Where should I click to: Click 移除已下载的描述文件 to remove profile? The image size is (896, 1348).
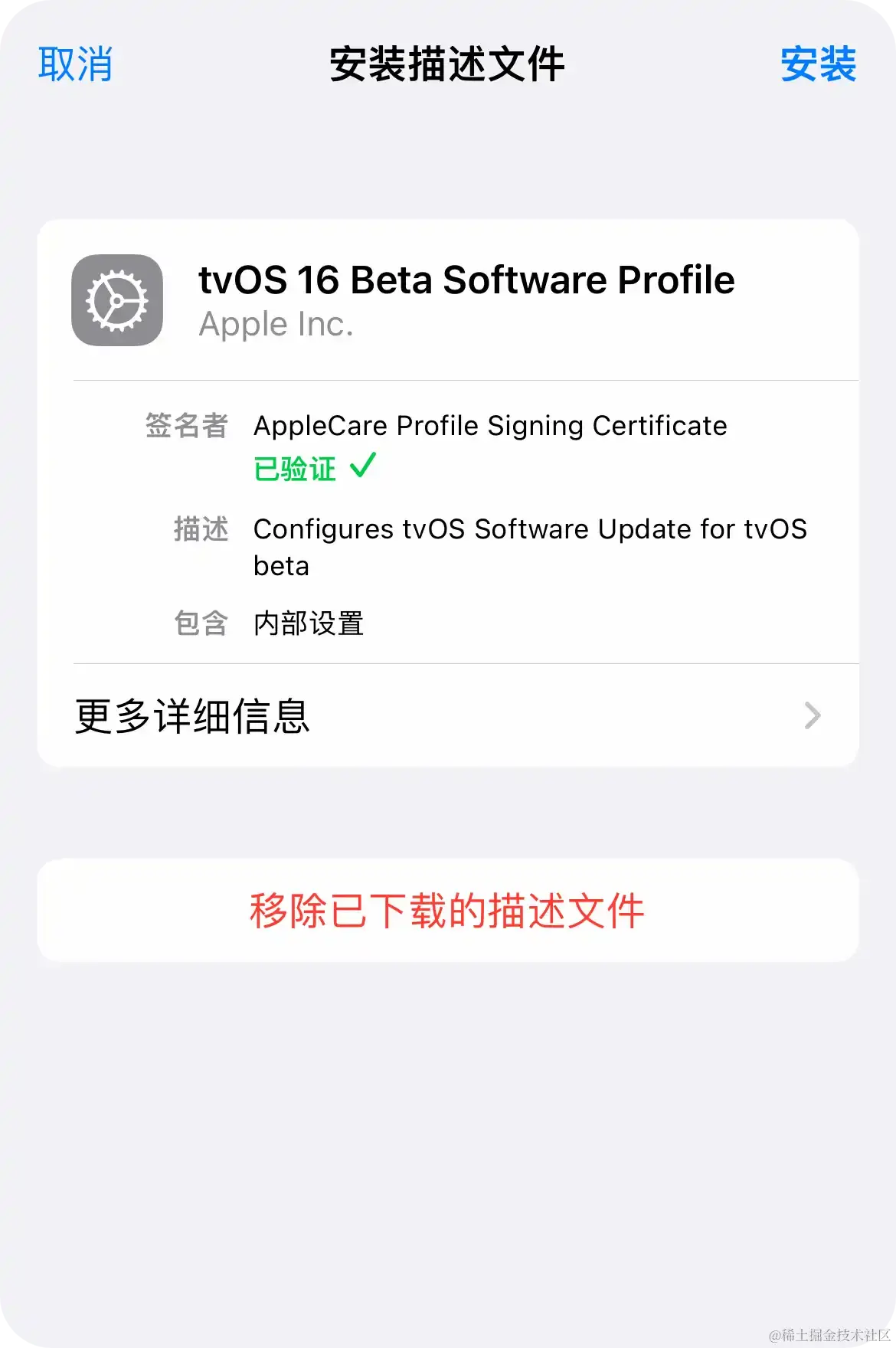[448, 910]
